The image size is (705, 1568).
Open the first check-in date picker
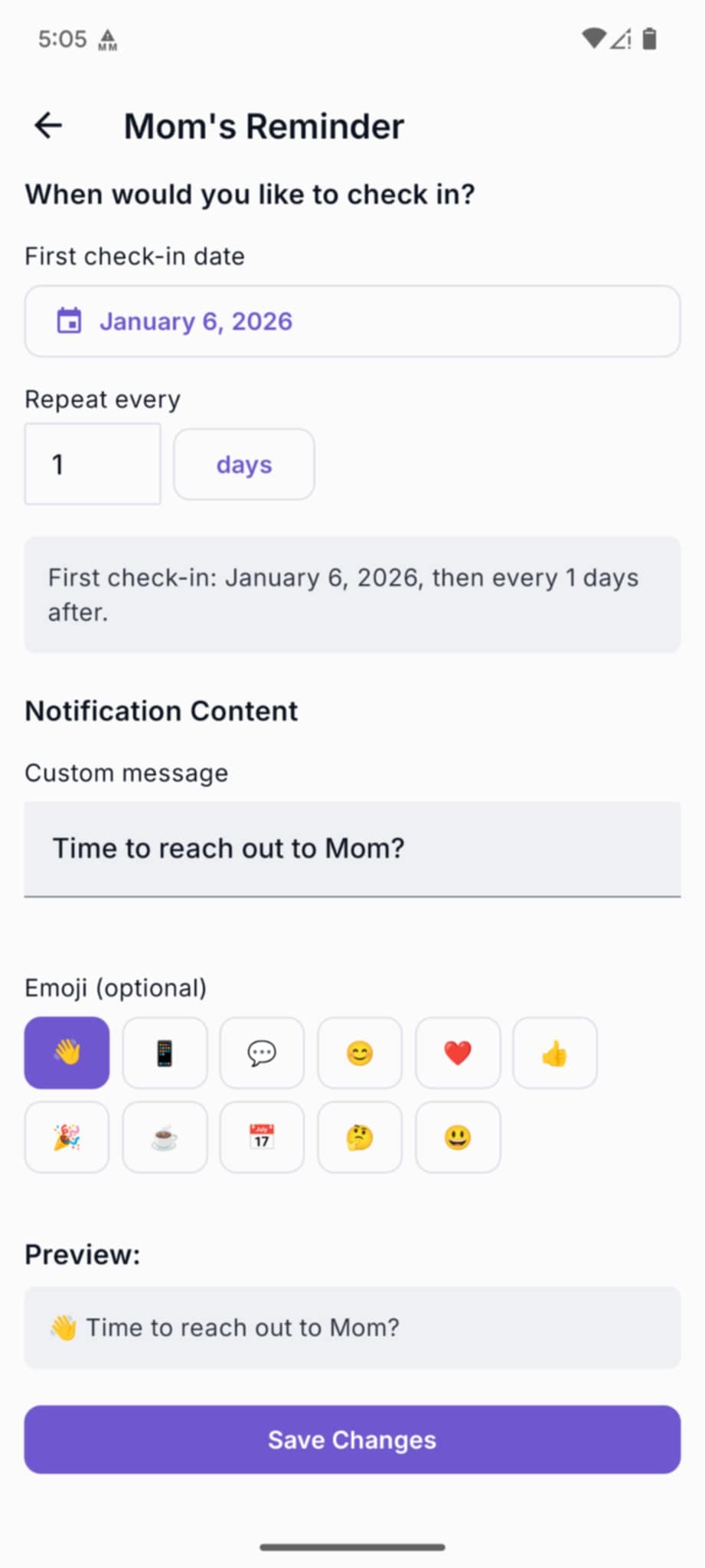coord(352,321)
